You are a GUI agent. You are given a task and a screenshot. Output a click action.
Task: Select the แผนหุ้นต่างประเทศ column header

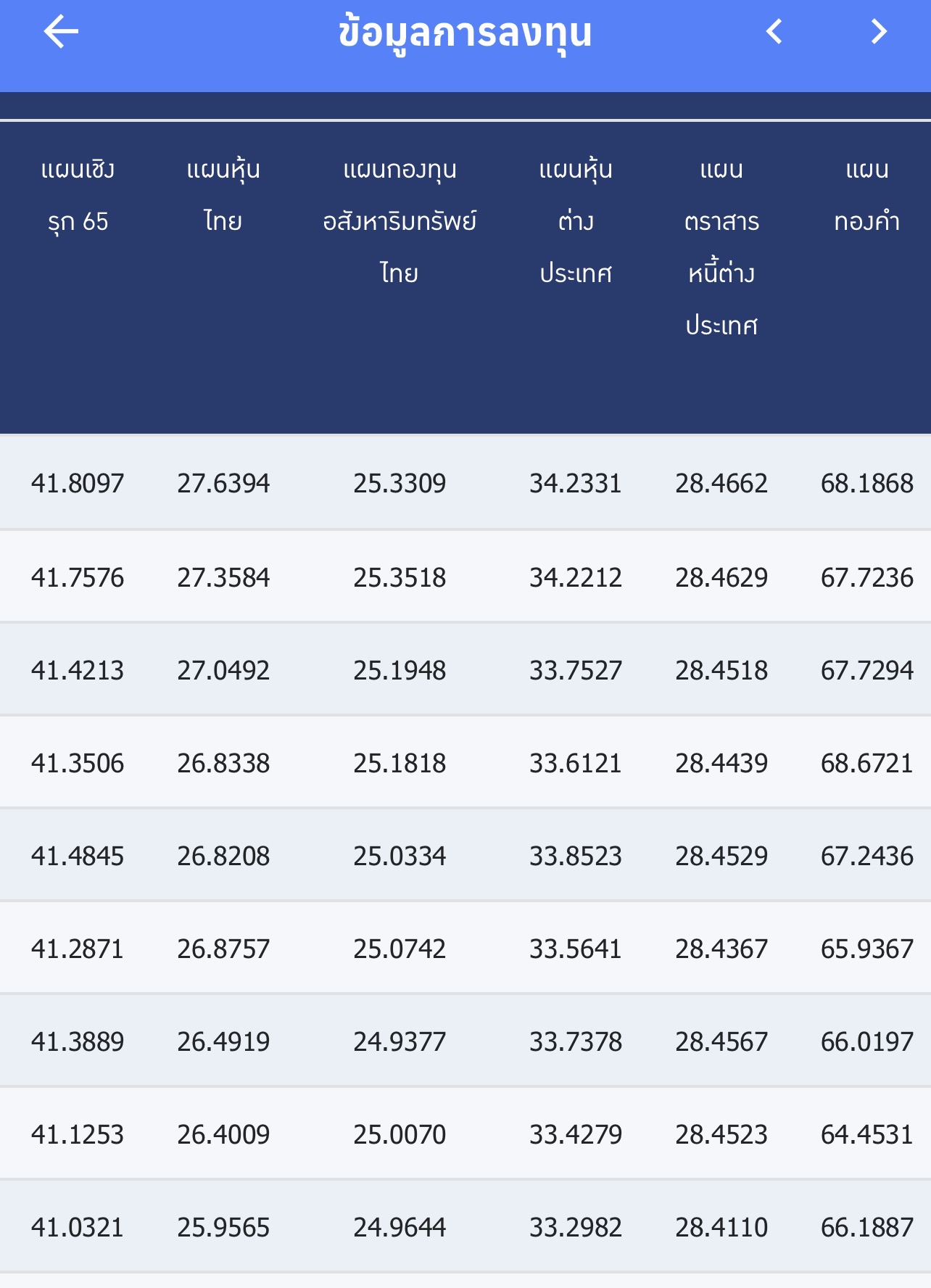[x=576, y=221]
